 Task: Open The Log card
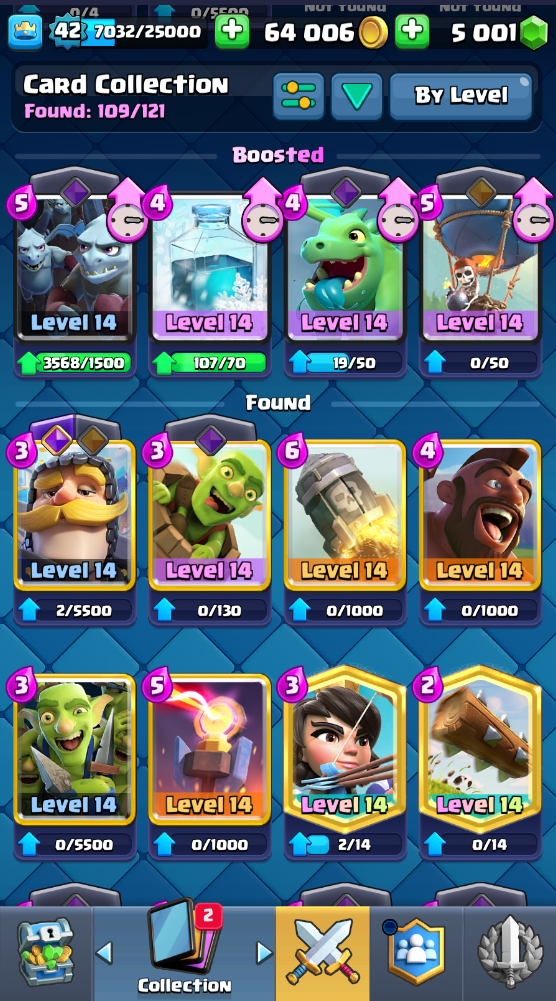coord(481,749)
